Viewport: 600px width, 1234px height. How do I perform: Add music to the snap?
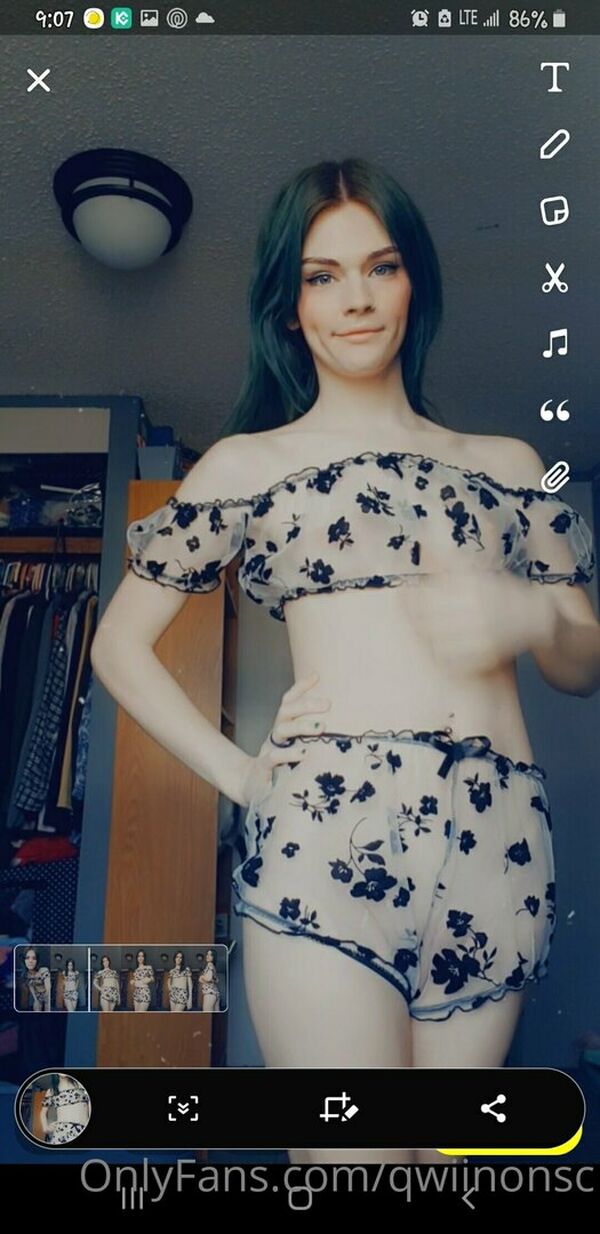tap(554, 344)
